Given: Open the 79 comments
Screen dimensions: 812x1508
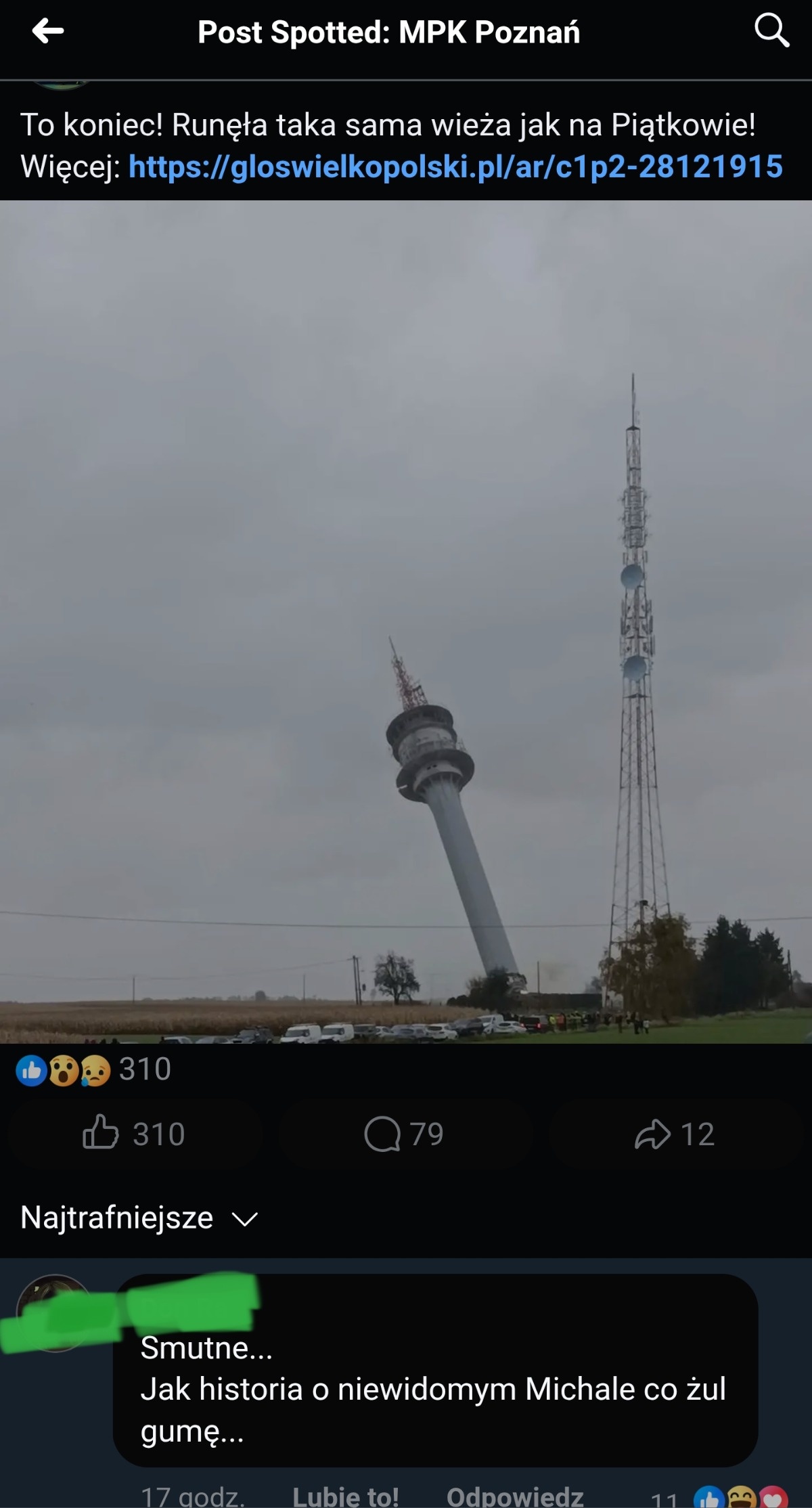Looking at the screenshot, I should coord(404,1134).
